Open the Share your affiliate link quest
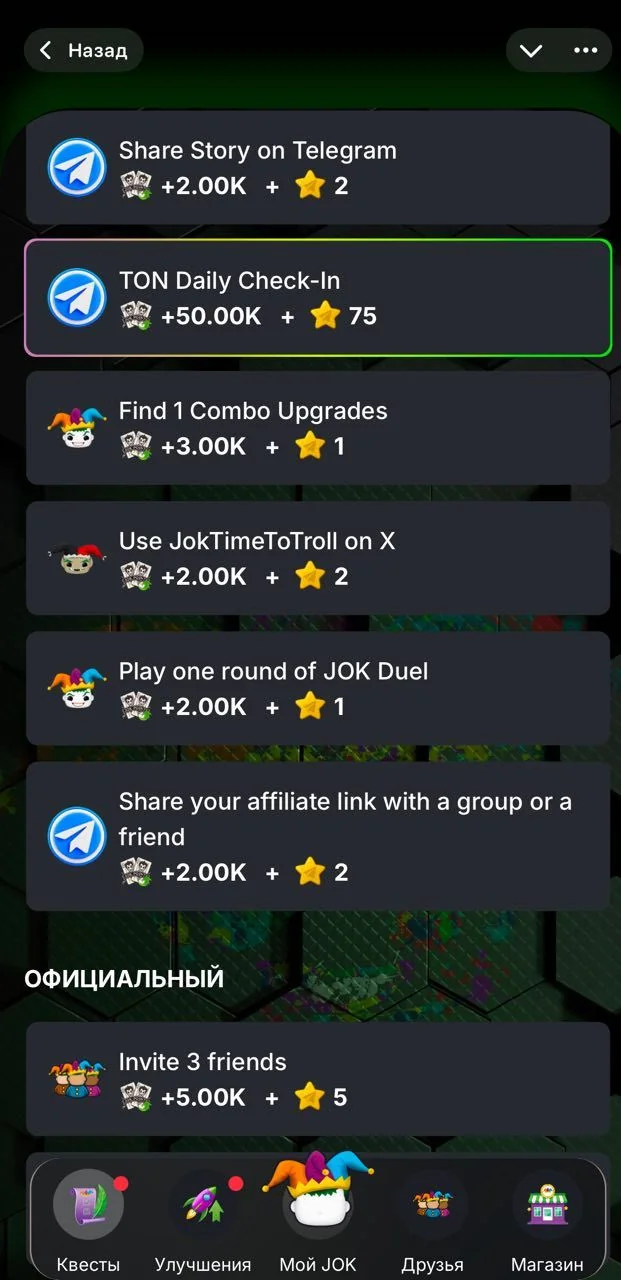The image size is (621, 1280). [x=317, y=836]
